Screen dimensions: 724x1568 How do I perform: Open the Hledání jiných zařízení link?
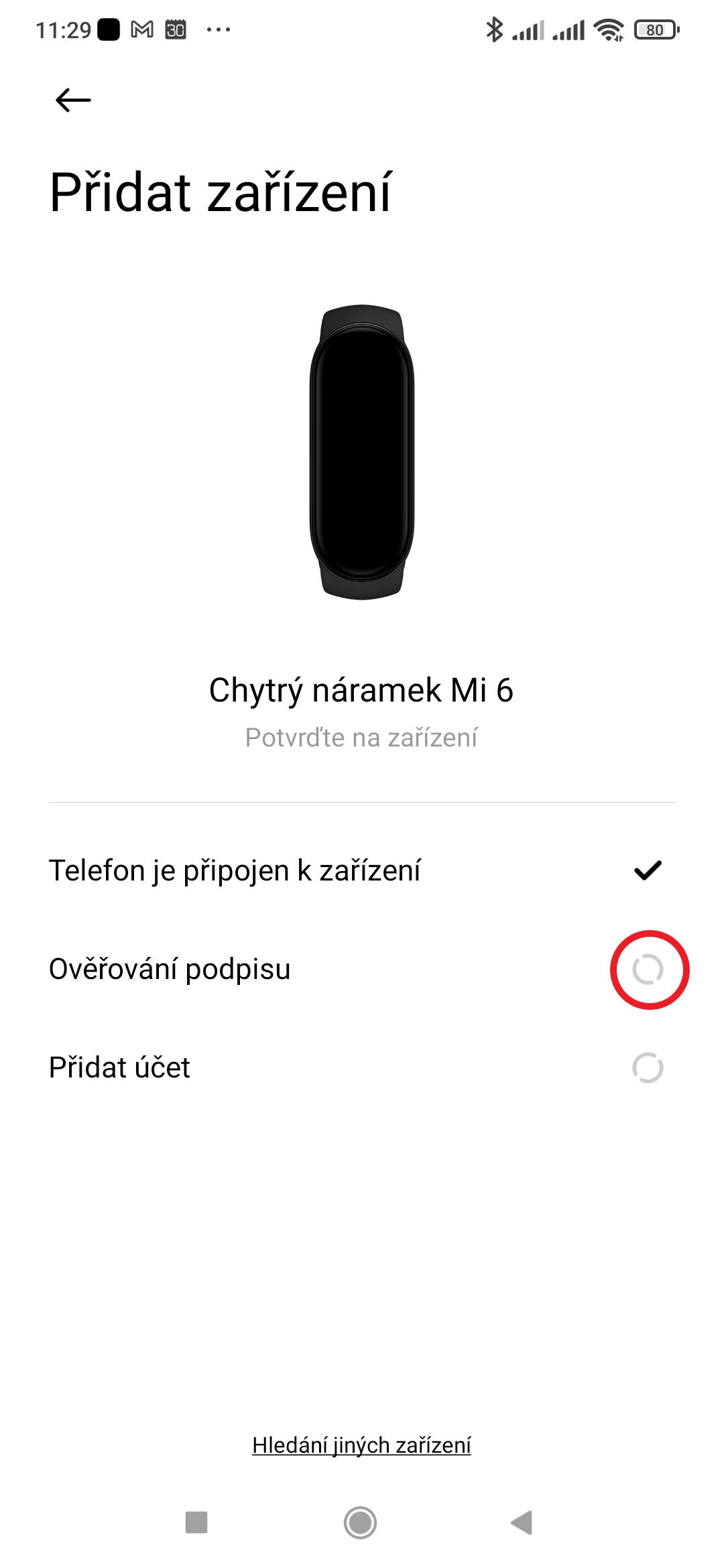click(361, 1445)
